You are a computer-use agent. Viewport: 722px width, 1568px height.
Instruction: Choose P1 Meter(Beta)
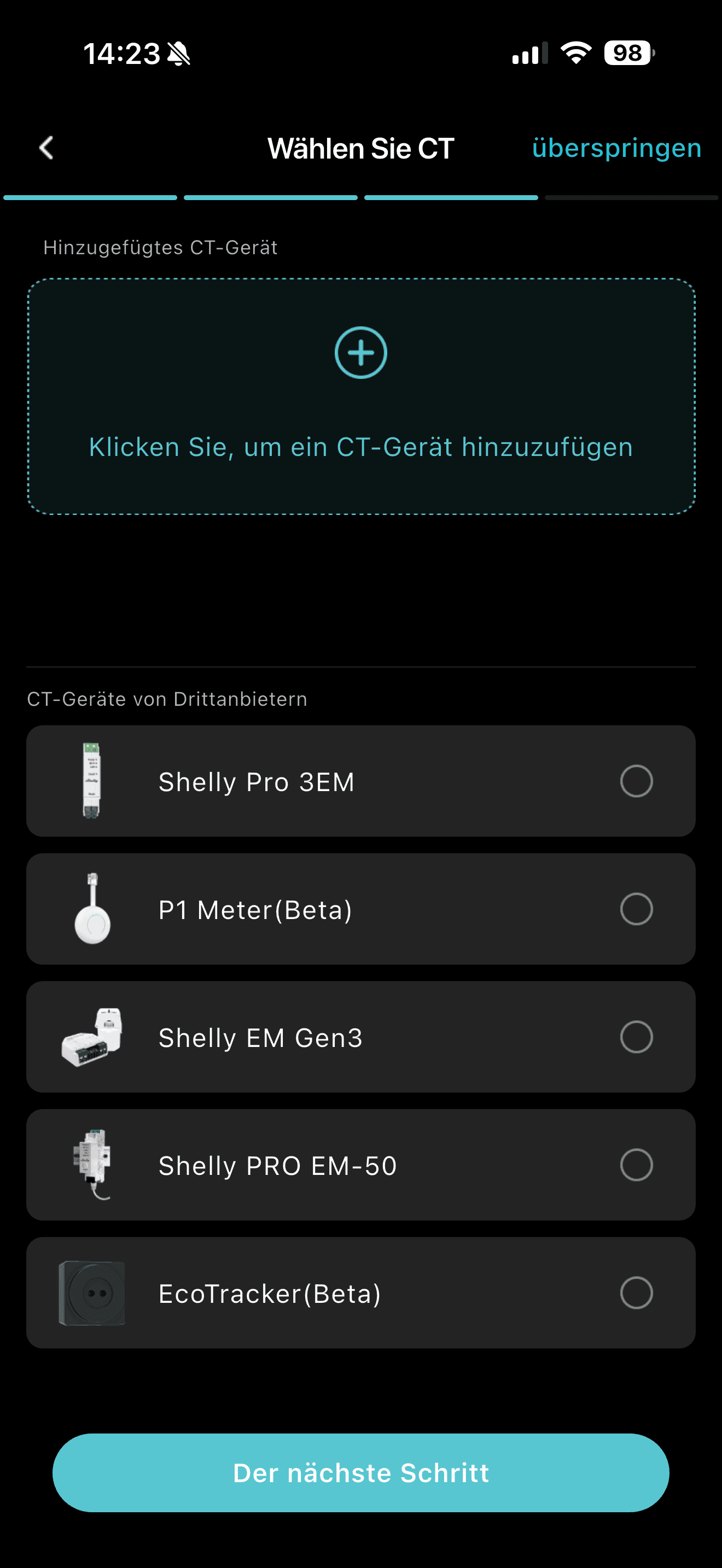pos(636,909)
